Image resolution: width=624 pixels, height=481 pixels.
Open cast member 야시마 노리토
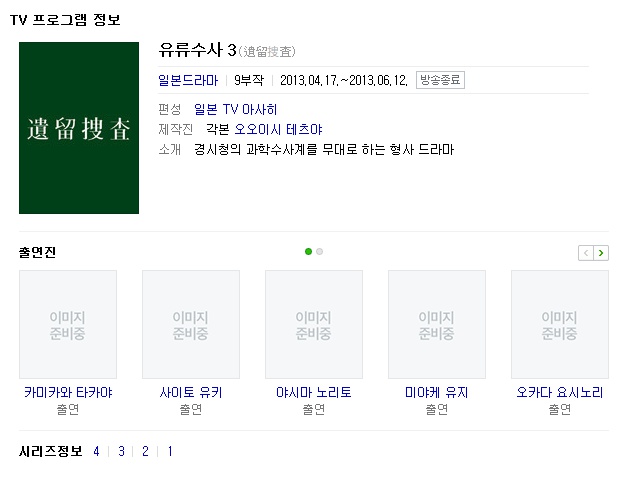[x=314, y=392]
